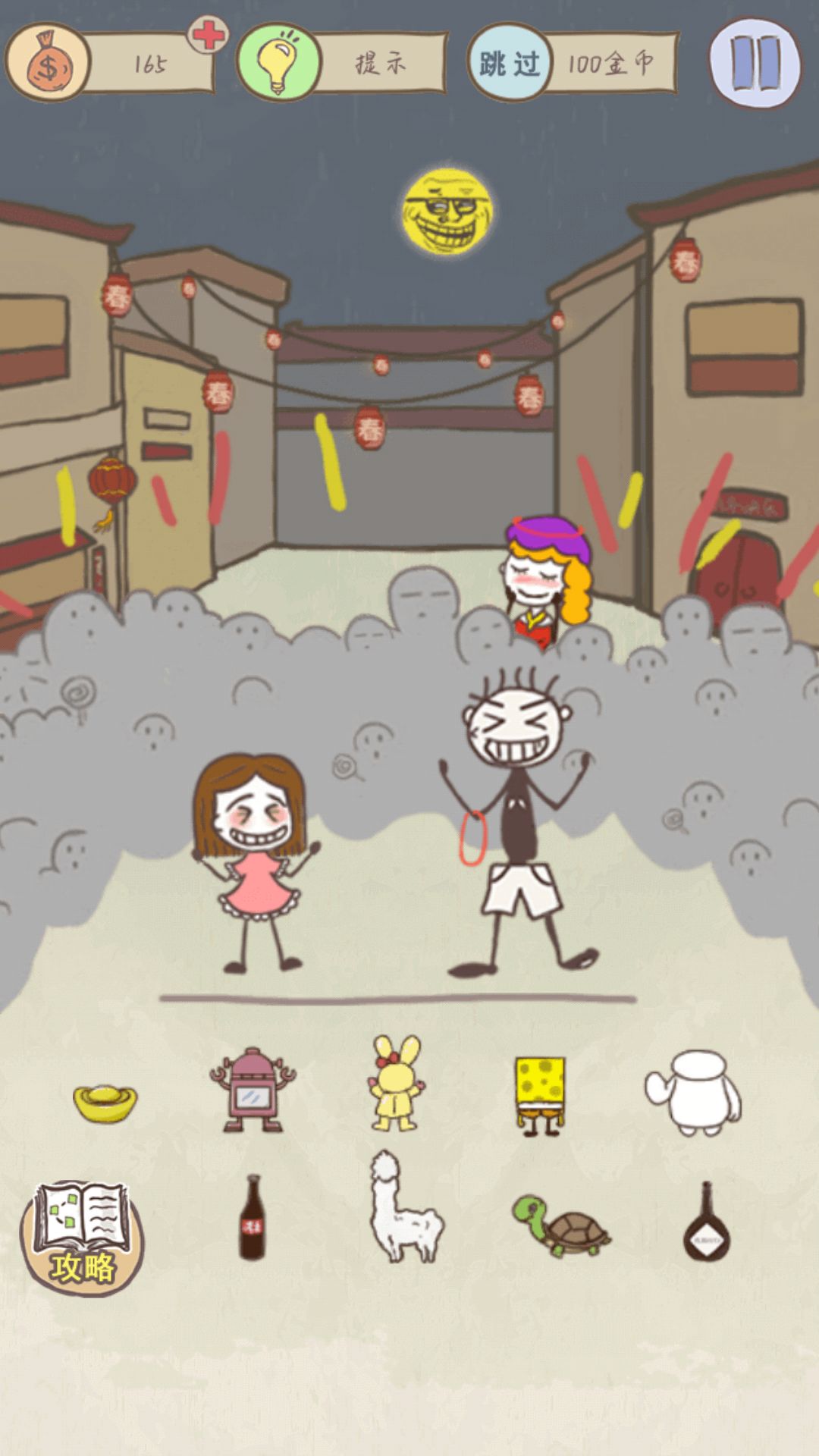
Task: Choose the white alpaca item
Action: pyautogui.click(x=402, y=1209)
